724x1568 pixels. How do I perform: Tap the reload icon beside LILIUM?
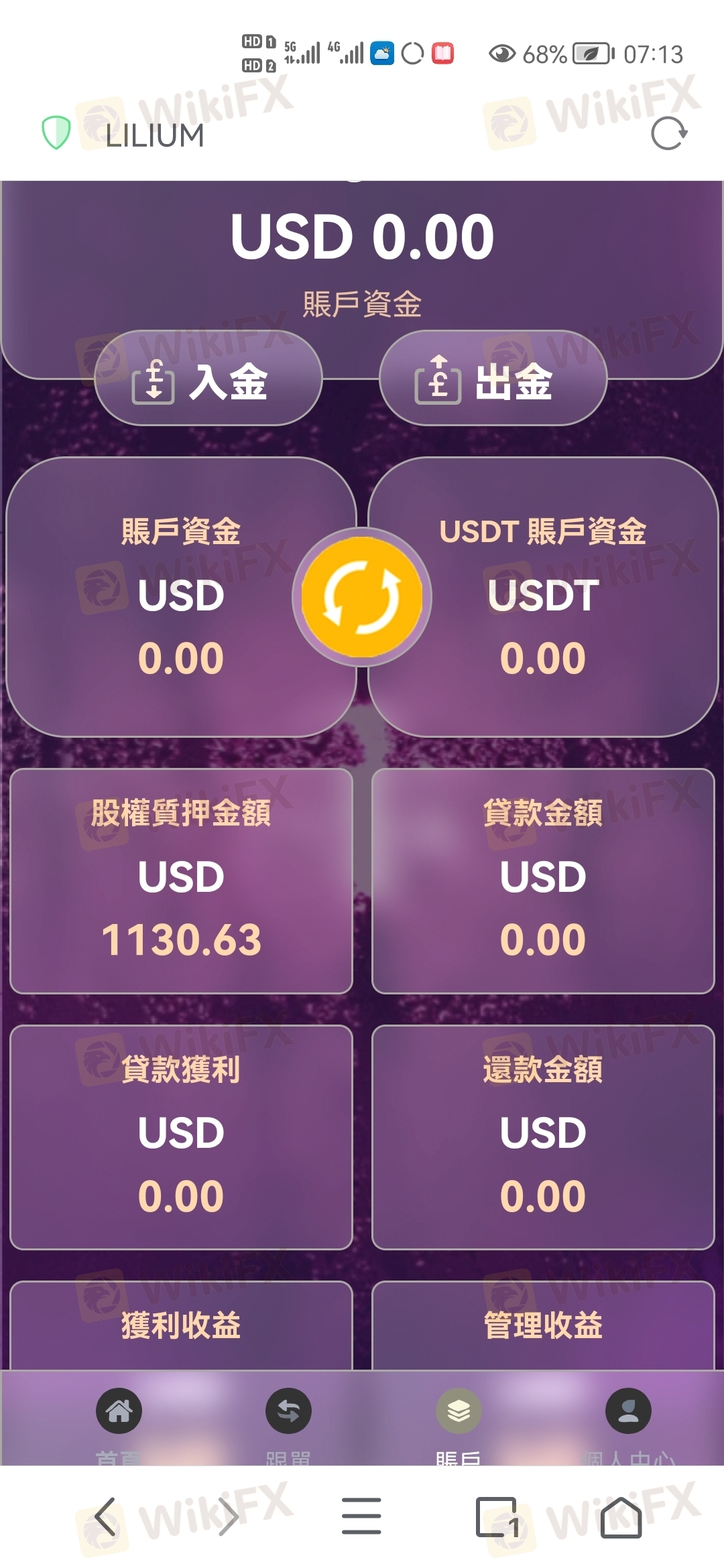pyautogui.click(x=669, y=133)
